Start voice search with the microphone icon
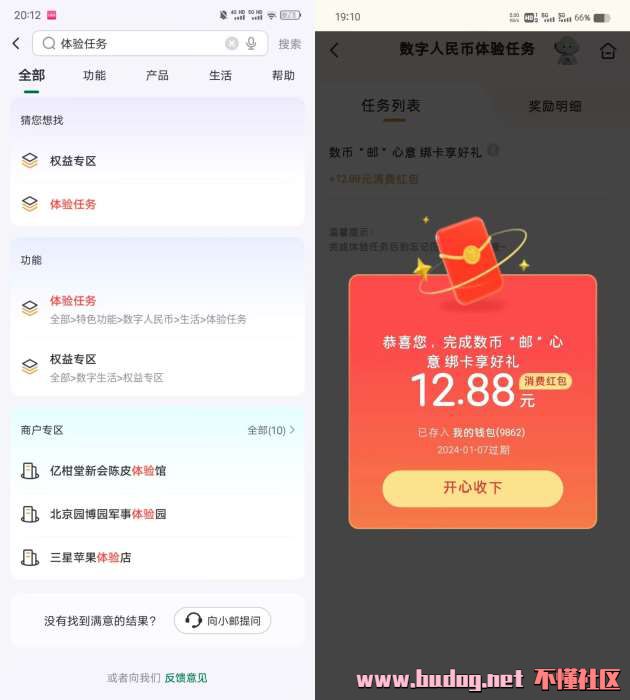The width and height of the screenshot is (630, 700). tap(251, 43)
